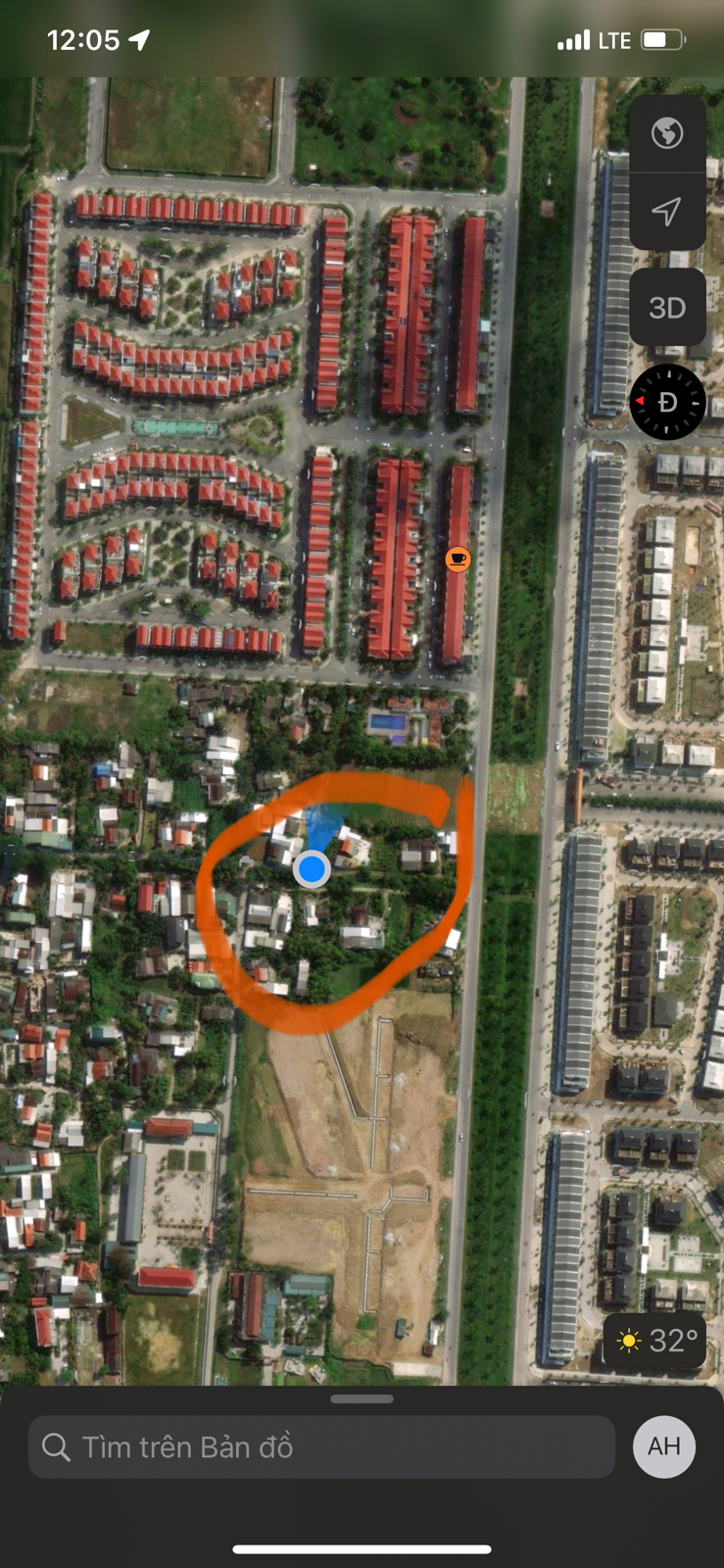Viewport: 724px width, 1568px height.
Task: Switch the map to 3D view
Action: 667,308
